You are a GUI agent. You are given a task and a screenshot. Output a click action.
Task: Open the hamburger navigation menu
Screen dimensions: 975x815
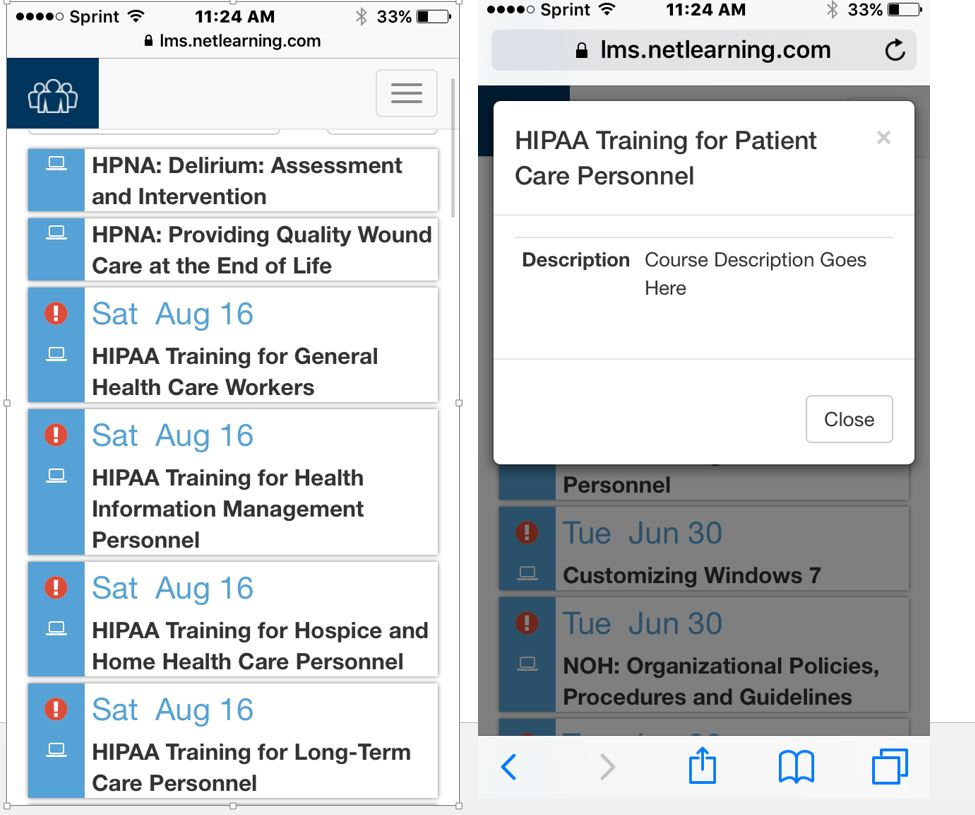pyautogui.click(x=406, y=93)
